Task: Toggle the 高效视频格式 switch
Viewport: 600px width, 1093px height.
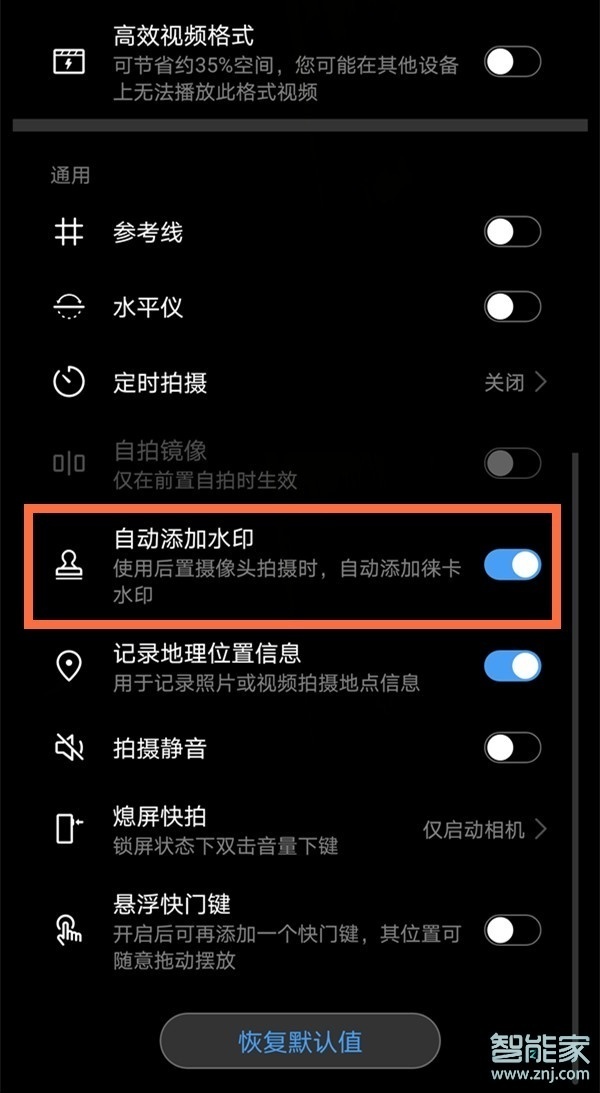Action: coord(512,62)
